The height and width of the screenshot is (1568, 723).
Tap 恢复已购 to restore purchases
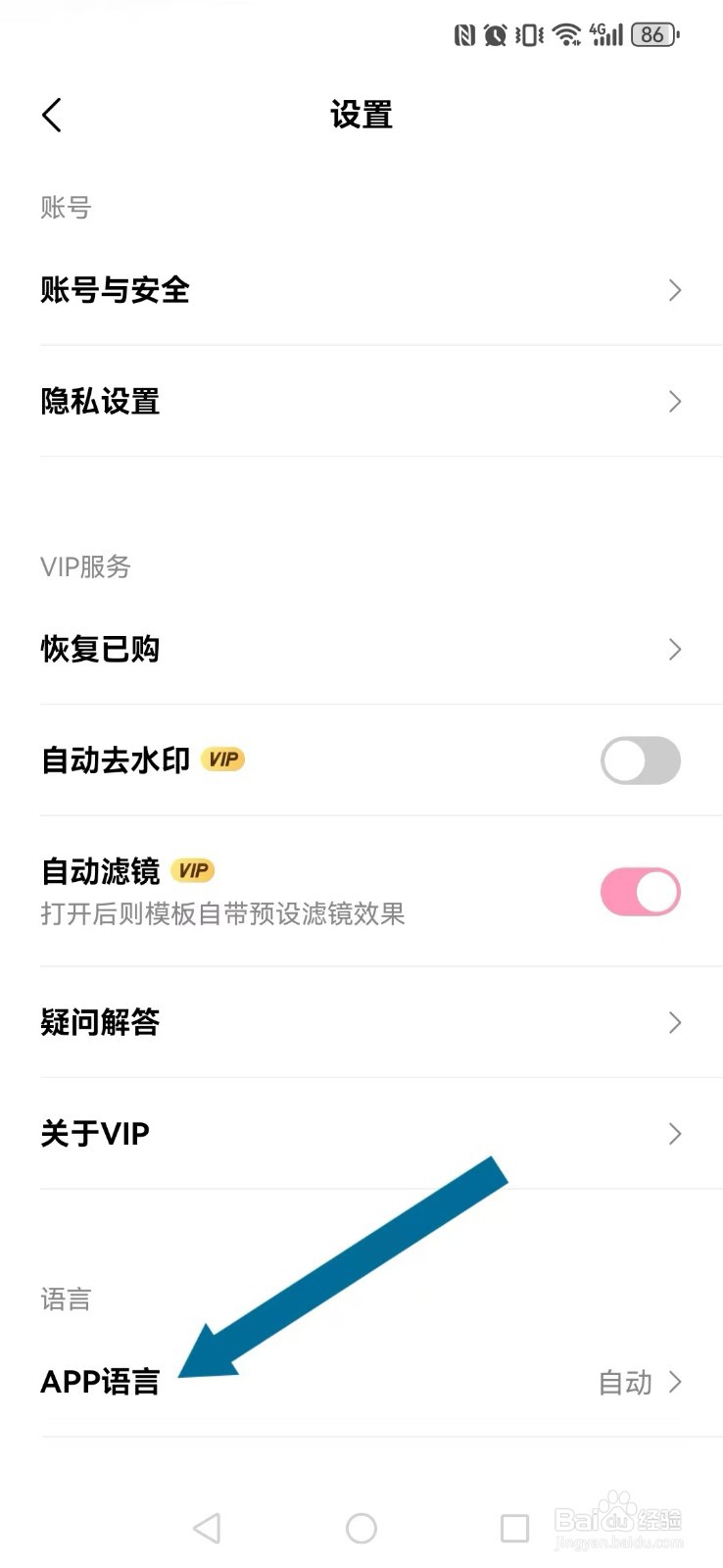361,649
